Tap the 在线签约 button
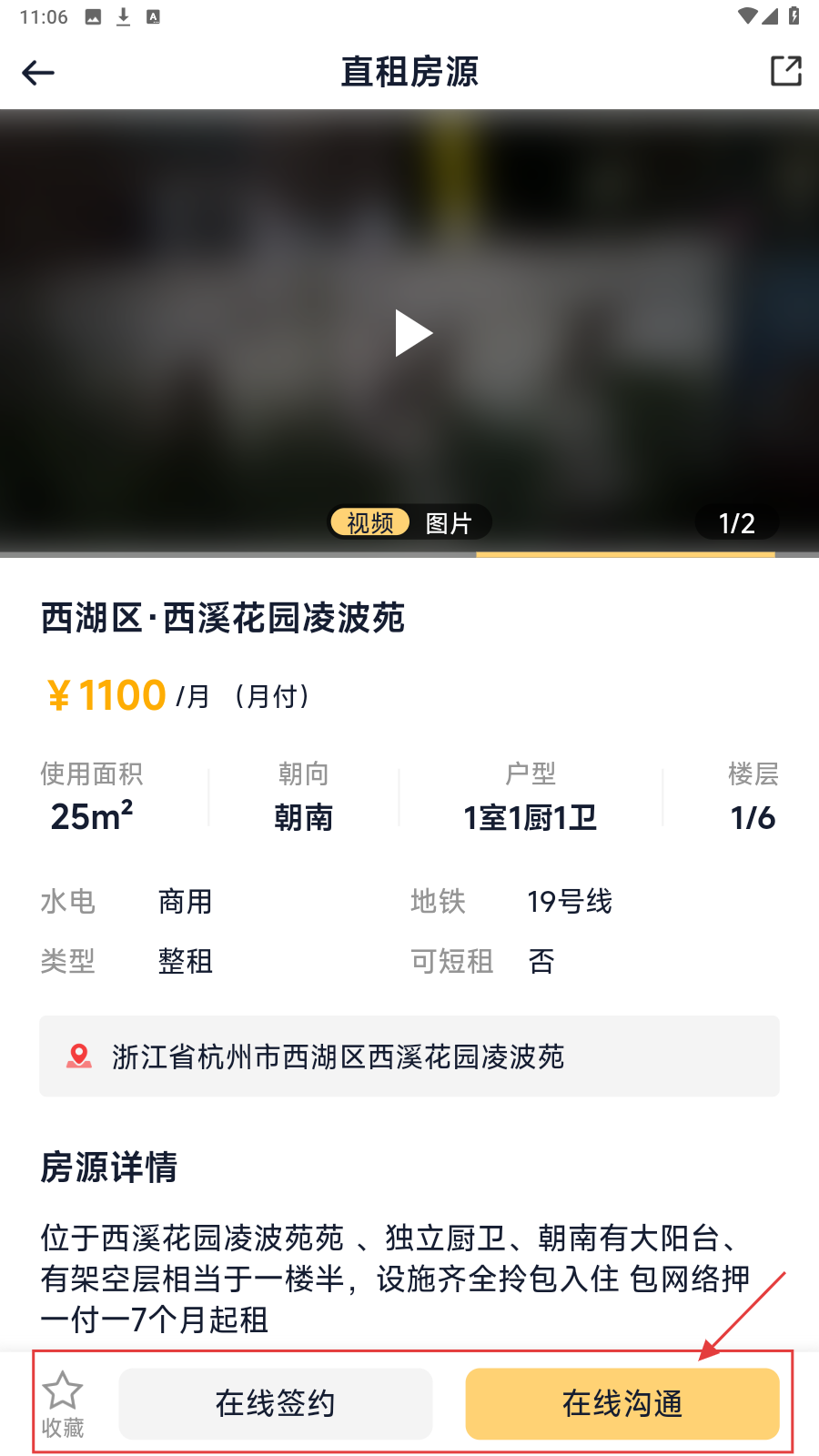The height and width of the screenshot is (1456, 819). (x=276, y=1404)
